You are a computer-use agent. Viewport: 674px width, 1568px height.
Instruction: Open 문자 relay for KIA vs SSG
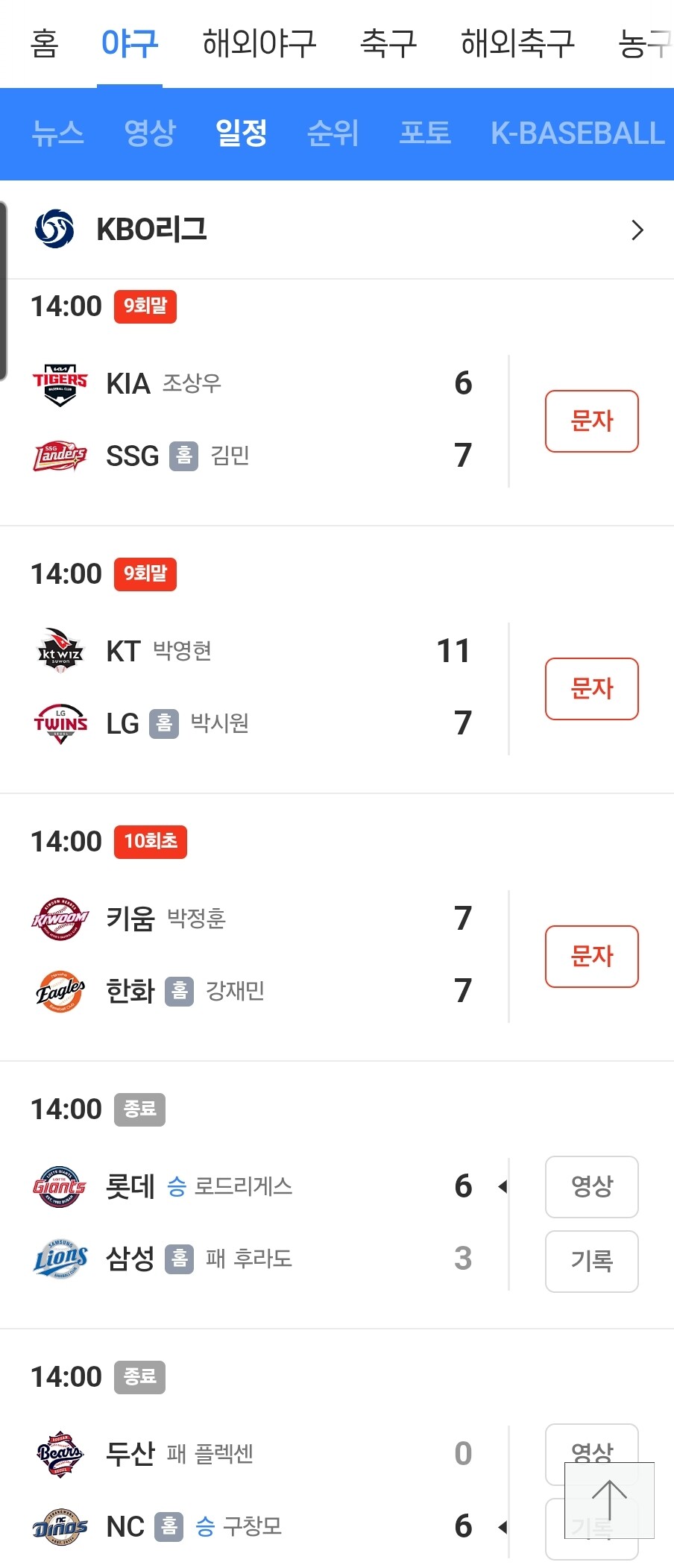point(591,421)
